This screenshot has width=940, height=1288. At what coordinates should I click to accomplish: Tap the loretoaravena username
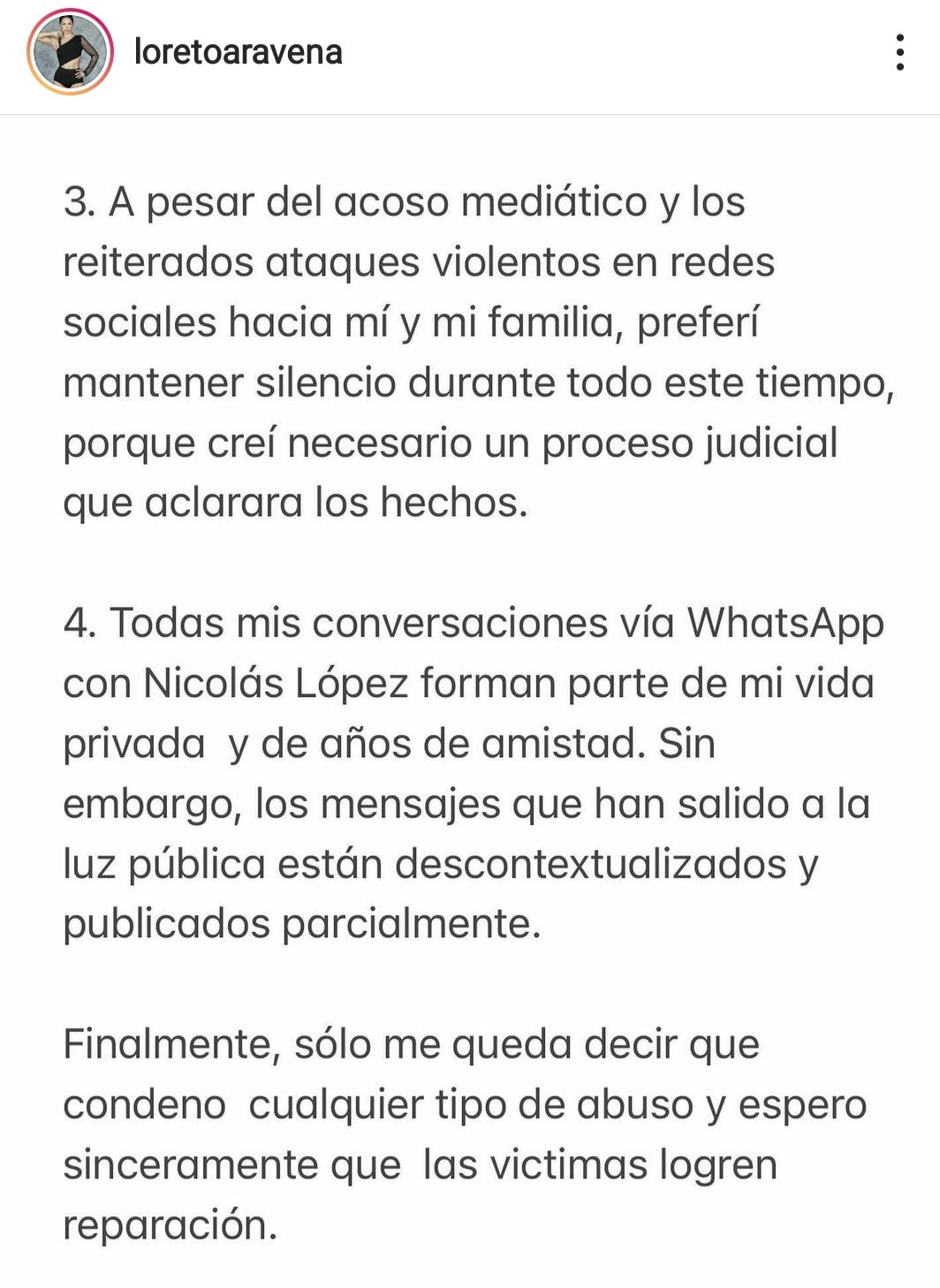pos(238,52)
